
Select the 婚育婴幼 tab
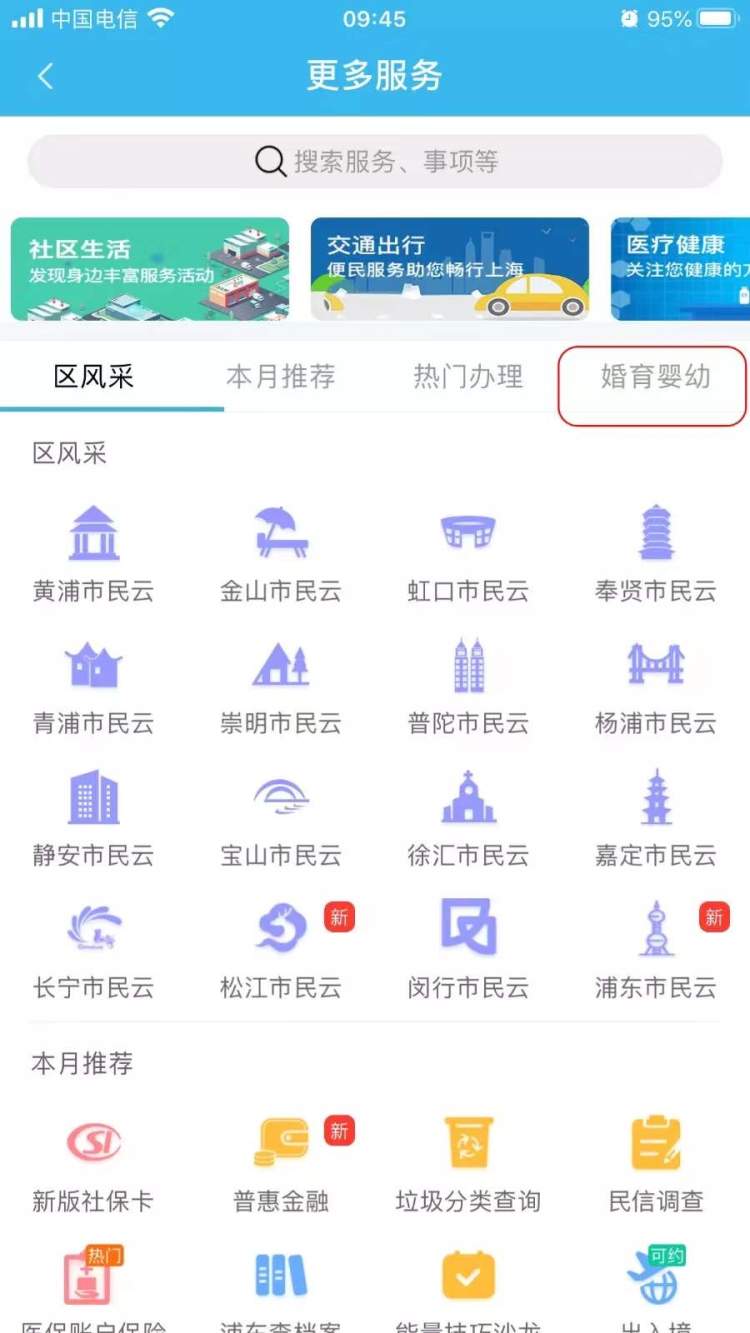655,377
